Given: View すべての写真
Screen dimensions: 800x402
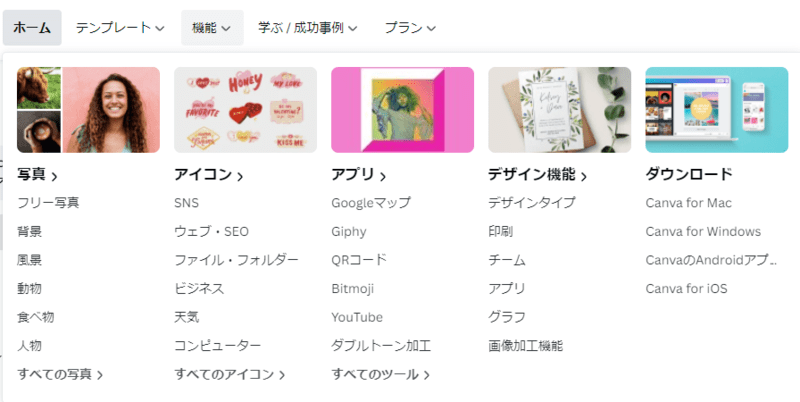Looking at the screenshot, I should [x=60, y=375].
